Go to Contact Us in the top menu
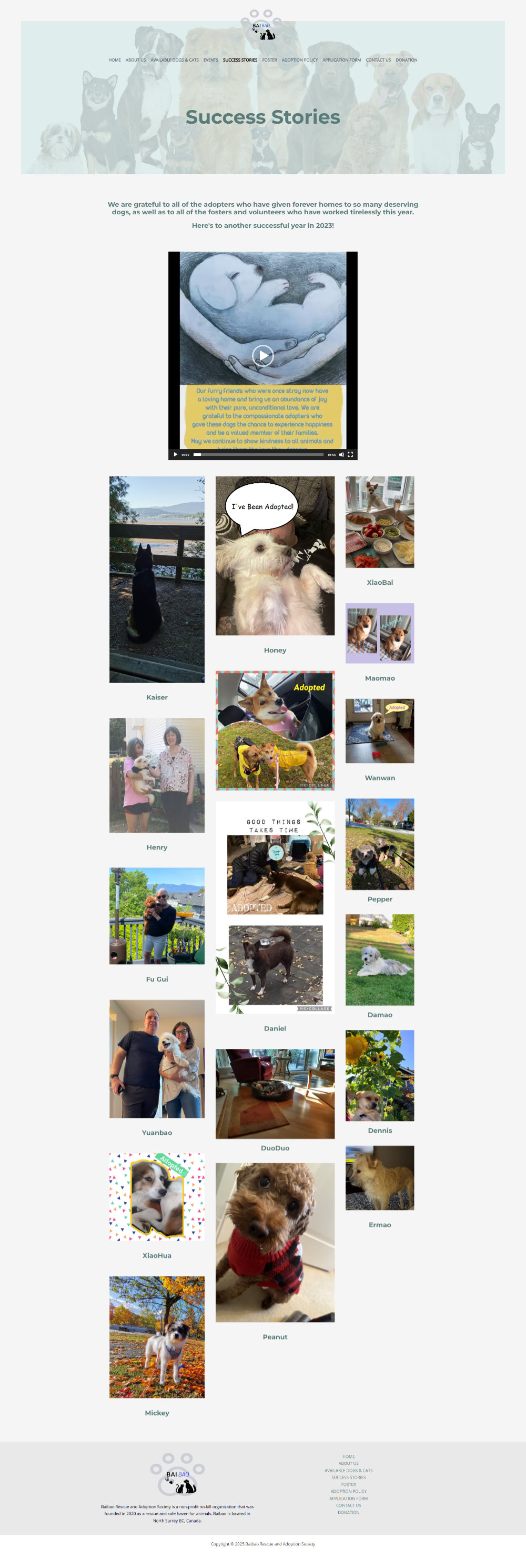Screen dimensions: 526x1568 pos(378,60)
